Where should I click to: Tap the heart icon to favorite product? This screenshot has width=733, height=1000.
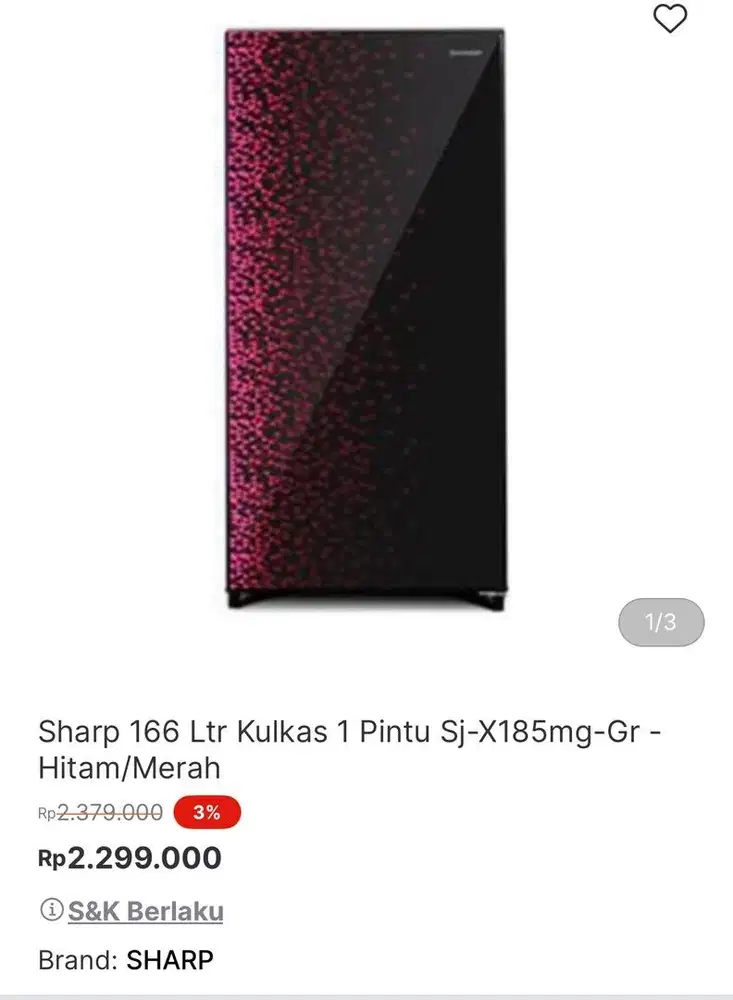click(668, 18)
